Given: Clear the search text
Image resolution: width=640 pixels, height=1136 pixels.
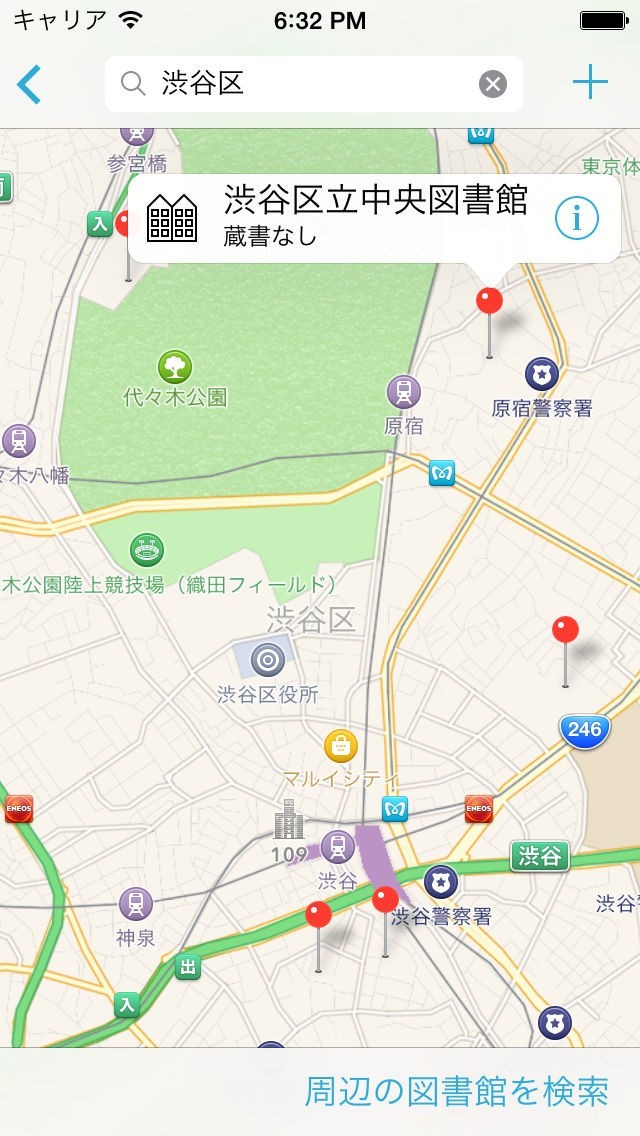Looking at the screenshot, I should [x=492, y=84].
